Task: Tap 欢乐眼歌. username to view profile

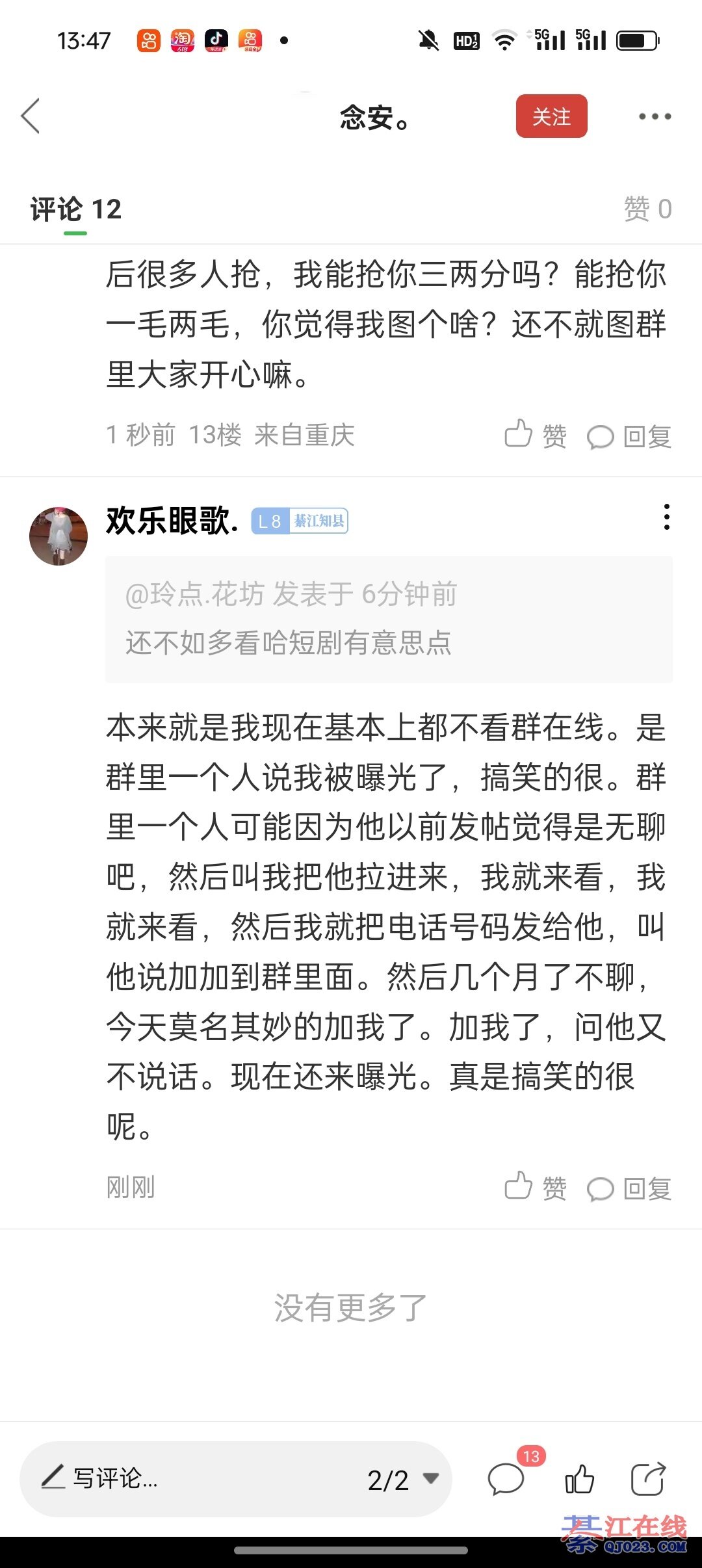Action: click(172, 521)
